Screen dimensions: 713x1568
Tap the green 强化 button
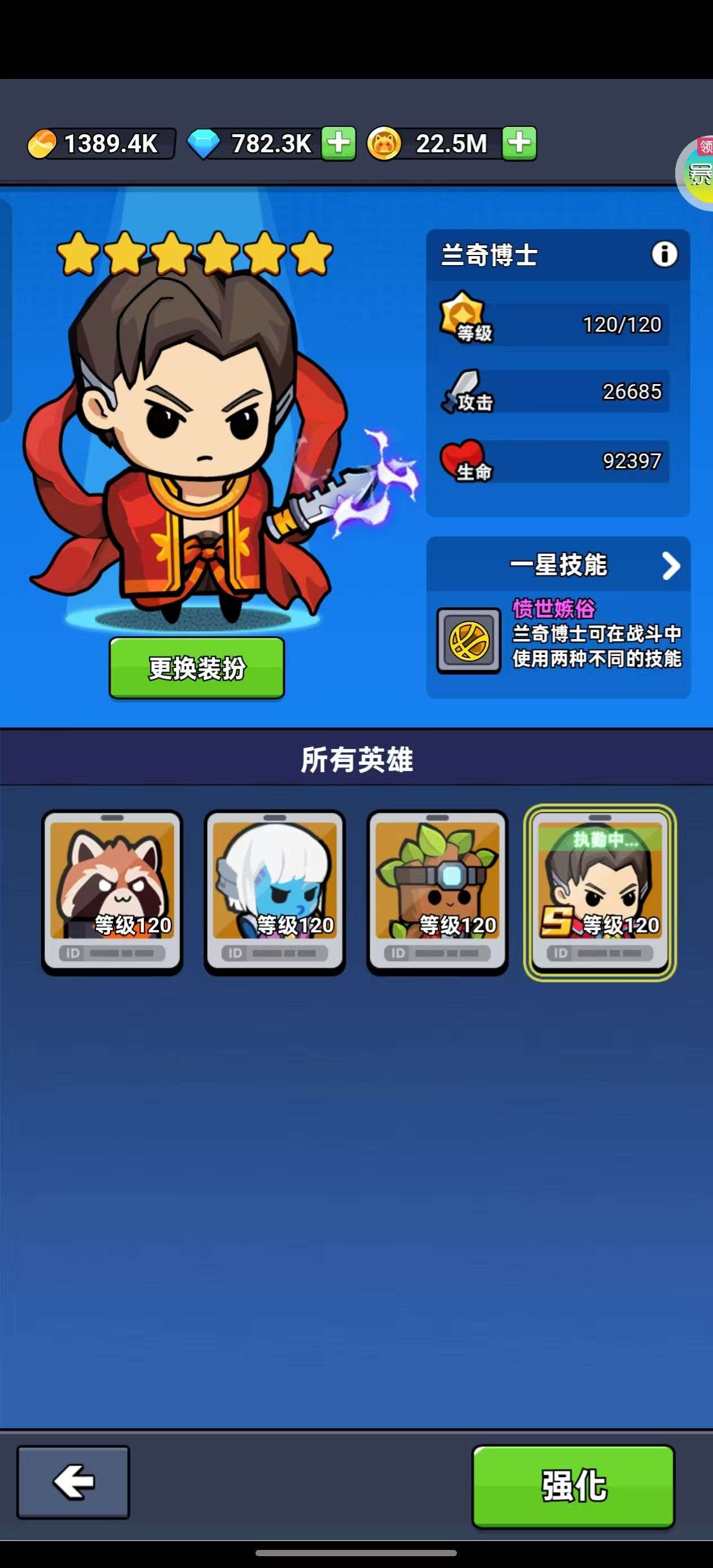click(574, 1486)
